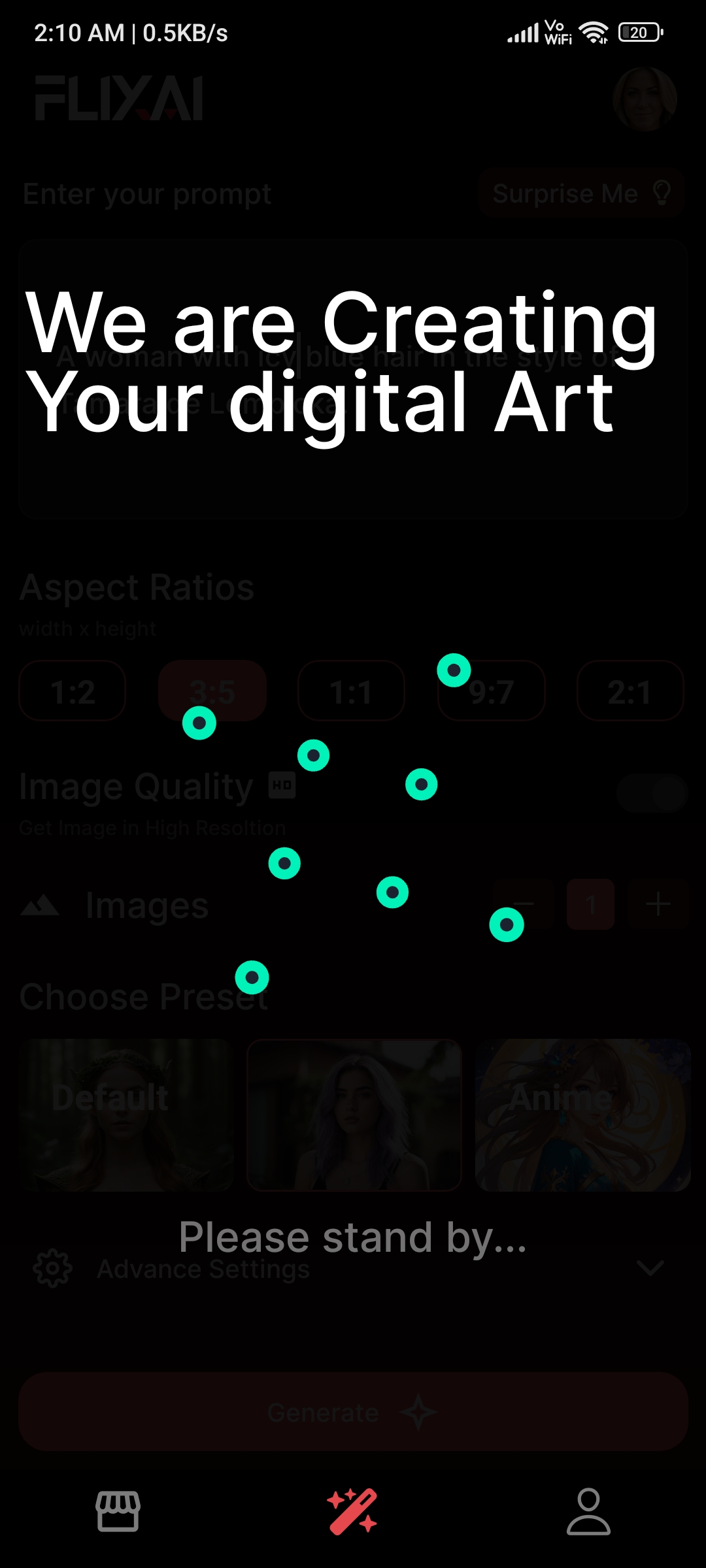Open the marketplace store tab
706x1568 pixels.
pos(118,1511)
